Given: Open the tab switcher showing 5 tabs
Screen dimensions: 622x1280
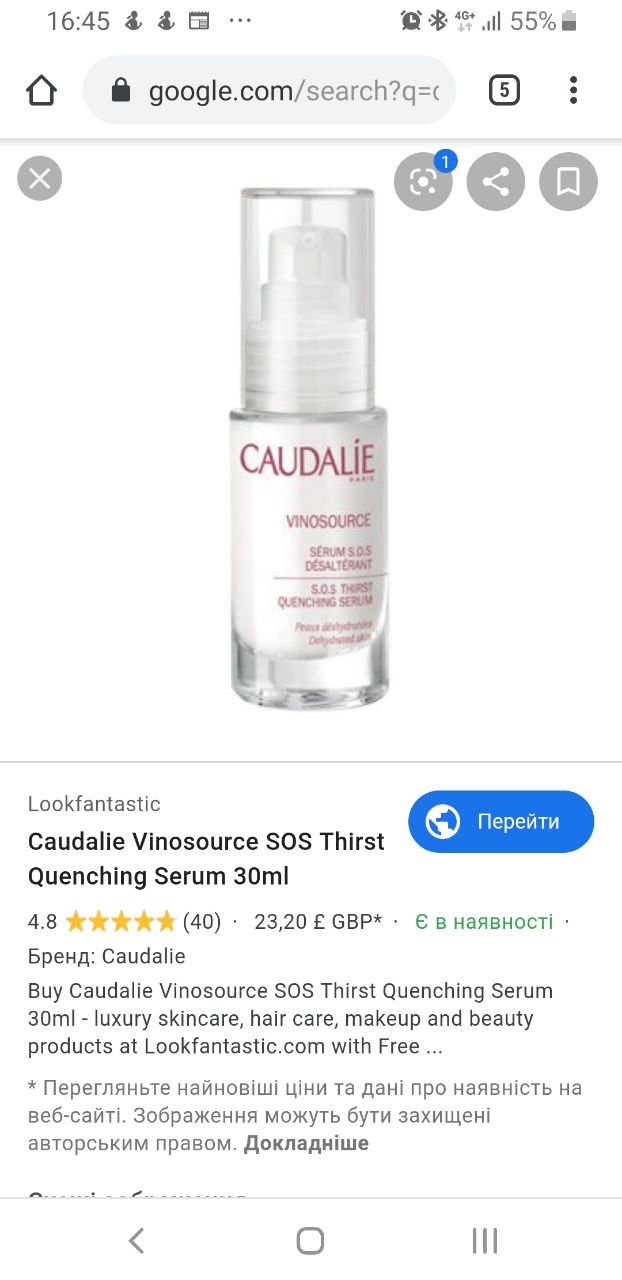Looking at the screenshot, I should (x=504, y=91).
